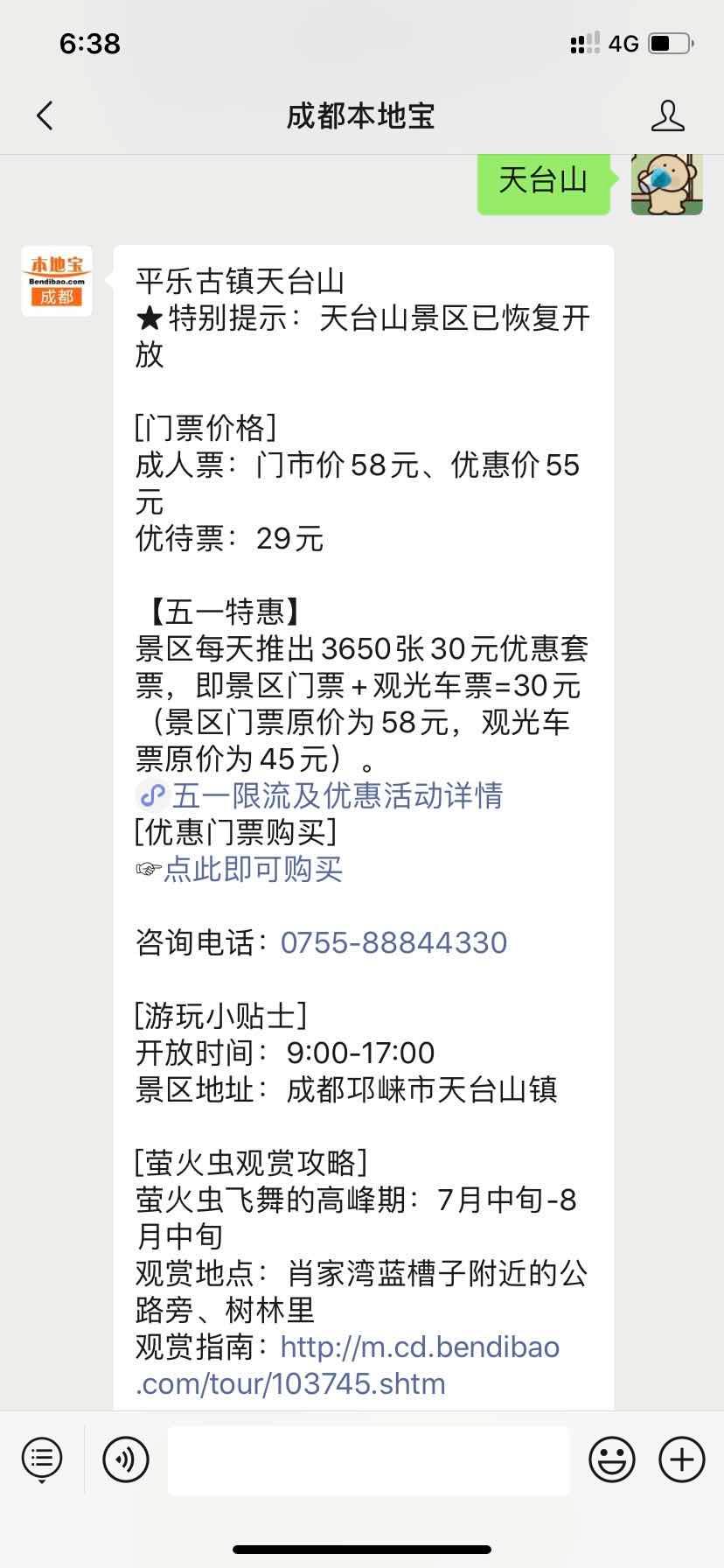The height and width of the screenshot is (1568, 724).
Task: Tap 点此即可购买 ticket link
Action: [253, 869]
